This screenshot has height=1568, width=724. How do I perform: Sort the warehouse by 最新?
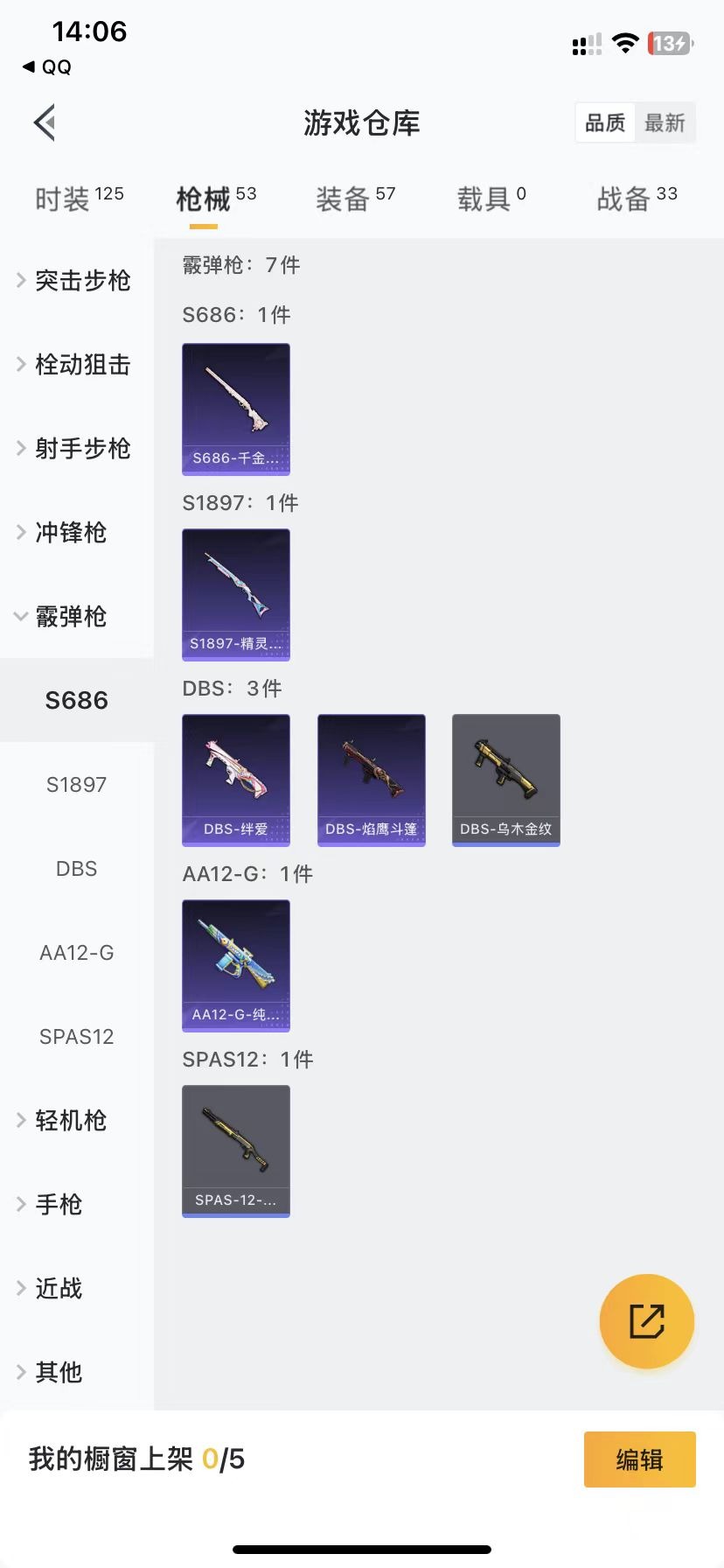click(665, 123)
